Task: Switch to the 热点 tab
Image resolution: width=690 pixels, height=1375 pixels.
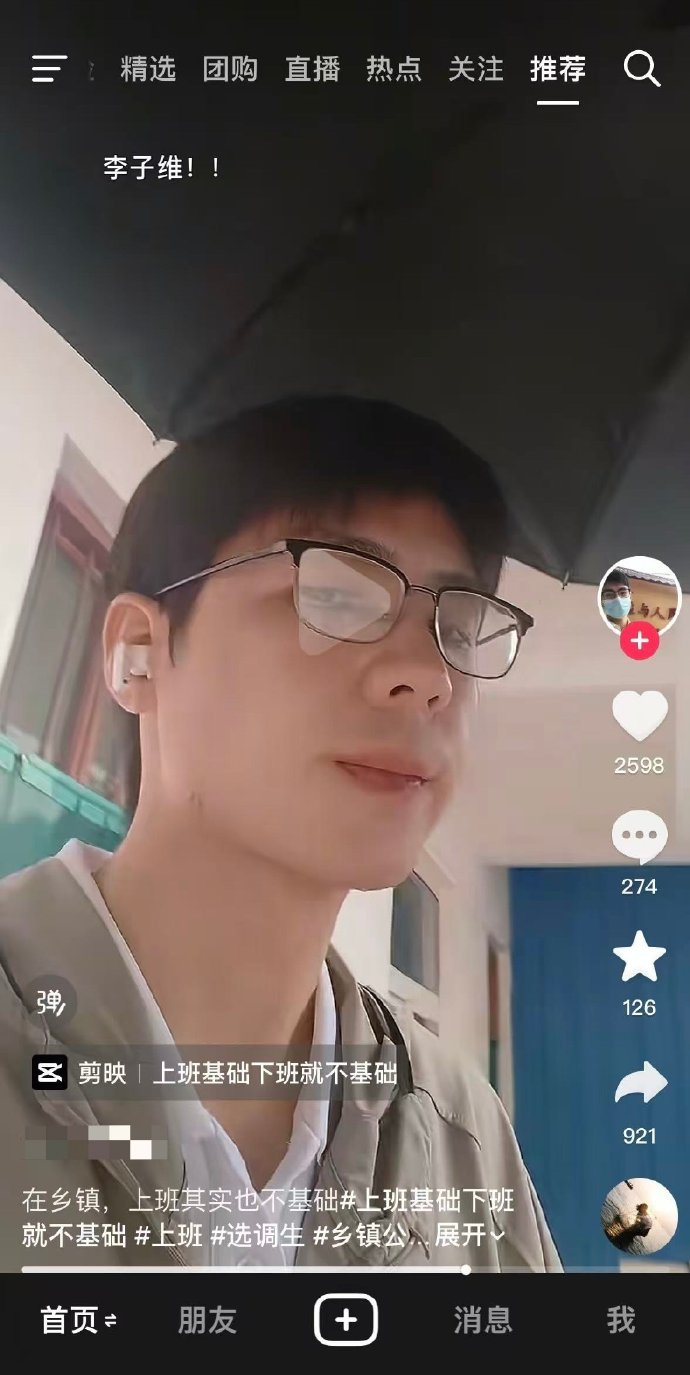Action: click(394, 69)
